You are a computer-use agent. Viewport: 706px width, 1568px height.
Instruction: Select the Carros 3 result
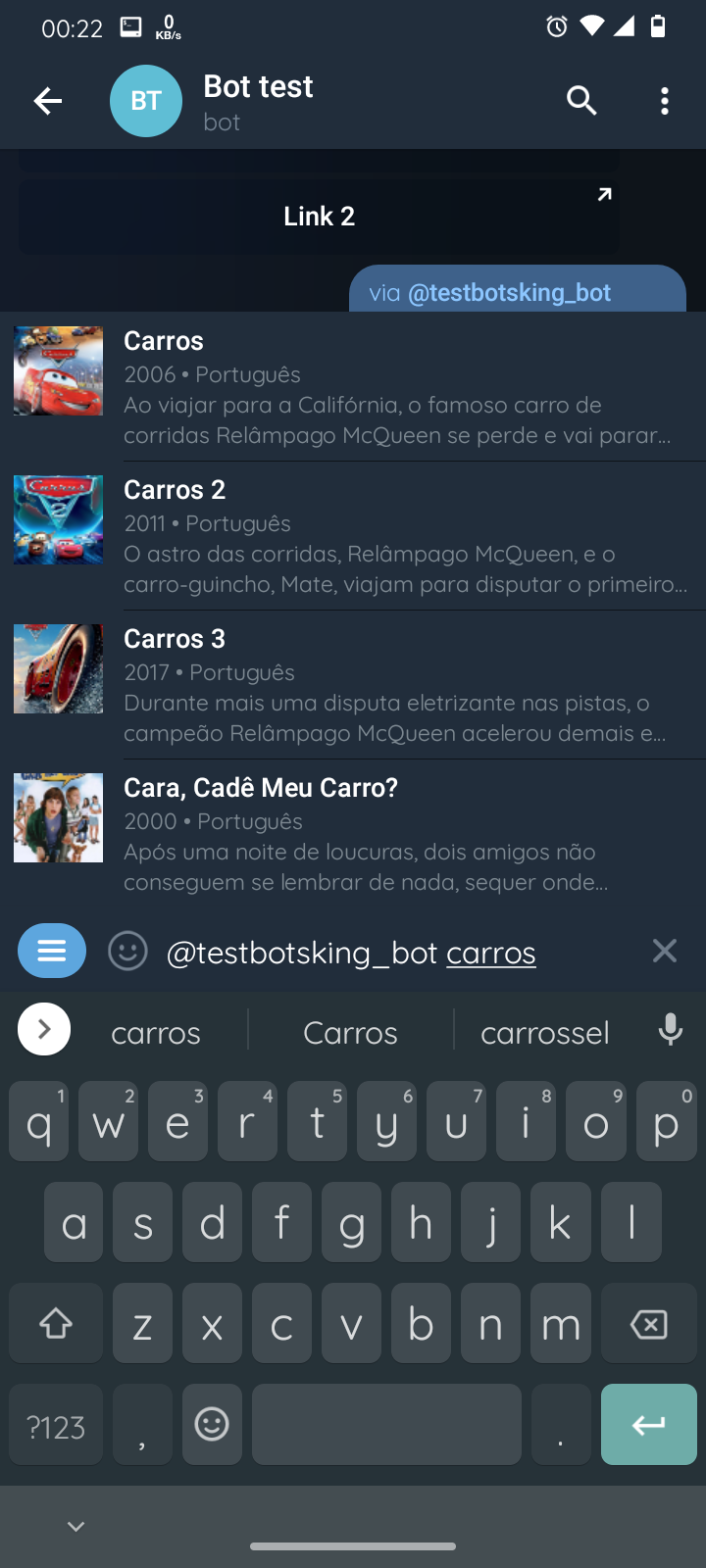353,684
